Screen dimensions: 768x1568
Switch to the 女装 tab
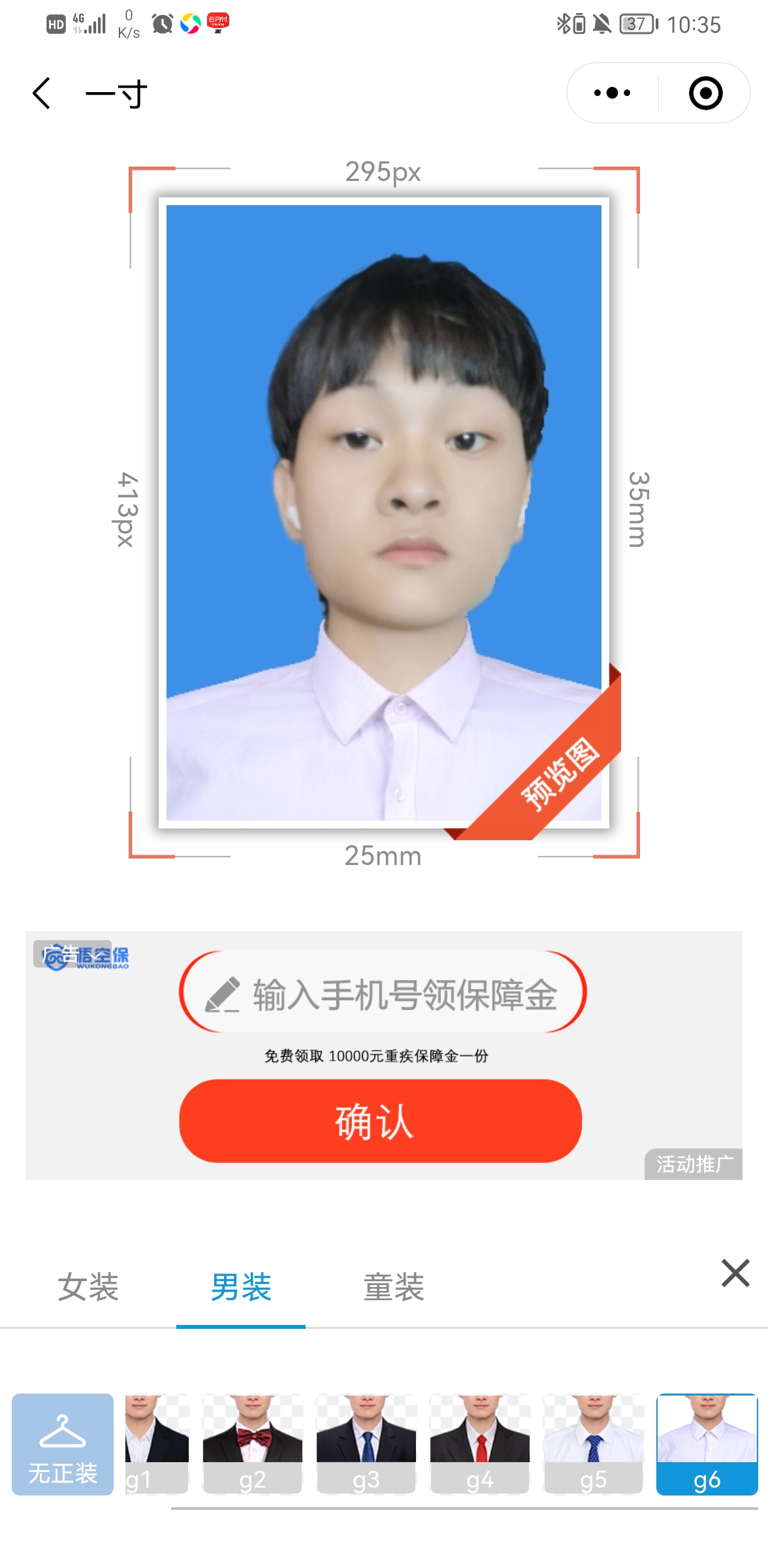pos(88,1287)
